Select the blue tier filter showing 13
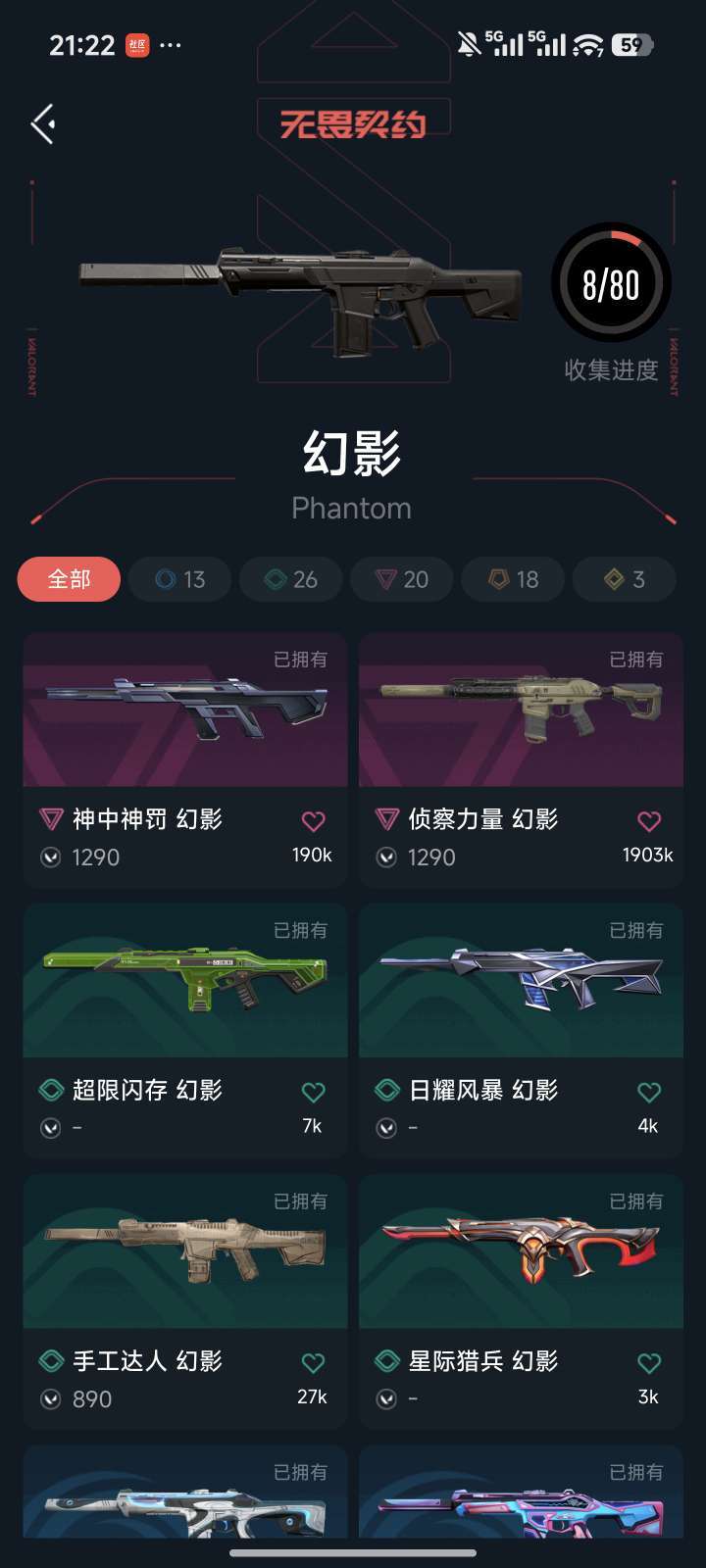The height and width of the screenshot is (1568, 706). pyautogui.click(x=179, y=579)
